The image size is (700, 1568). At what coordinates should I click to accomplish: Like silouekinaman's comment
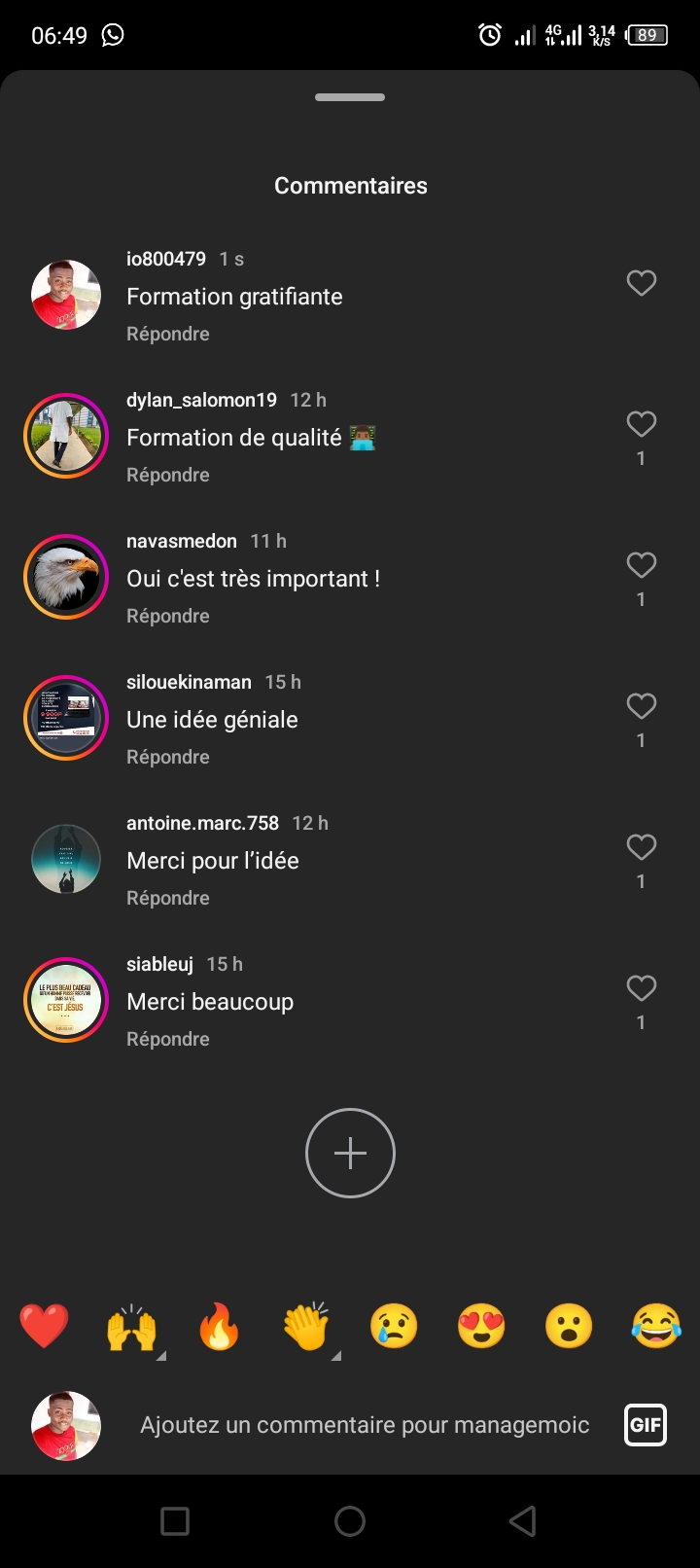pyautogui.click(x=641, y=706)
